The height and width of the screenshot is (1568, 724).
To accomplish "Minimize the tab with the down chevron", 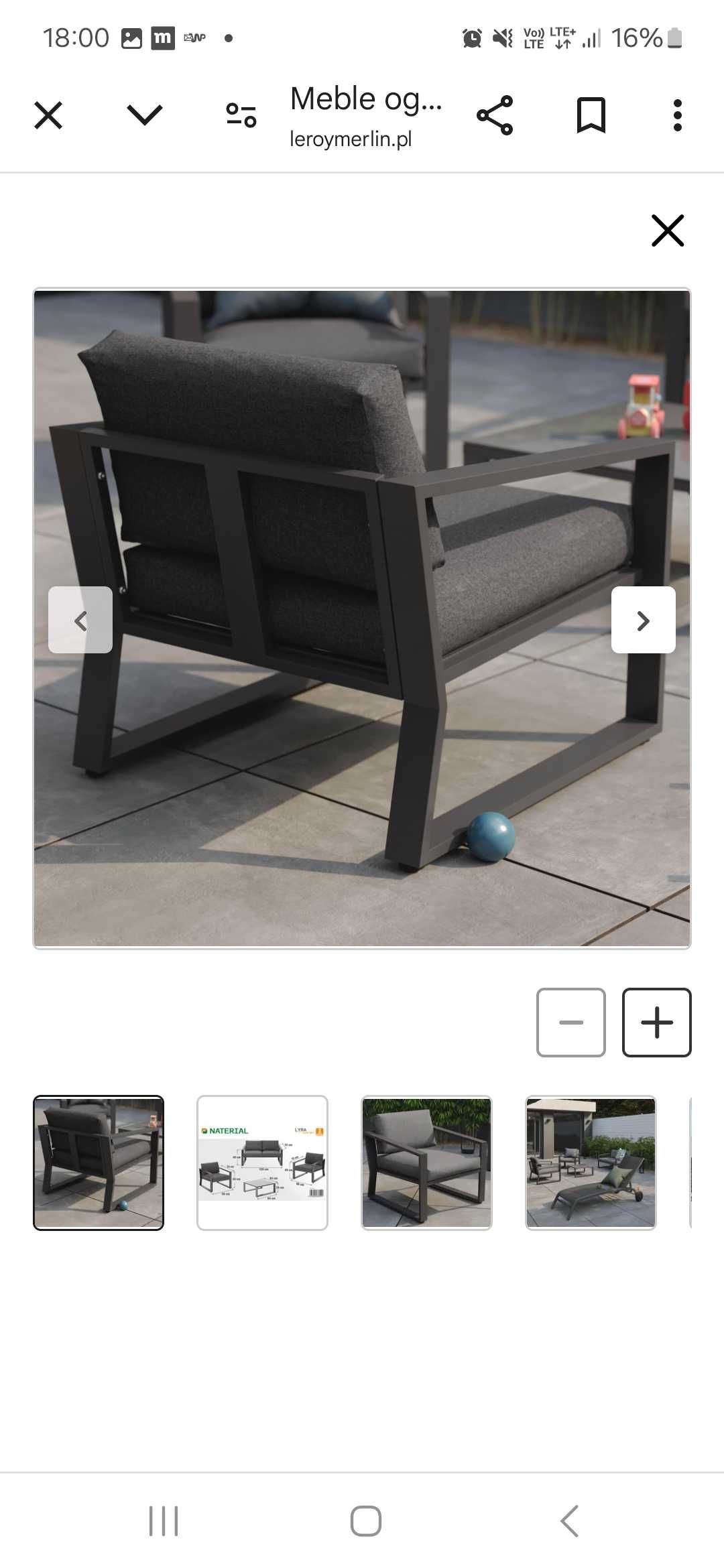I will coord(145,115).
